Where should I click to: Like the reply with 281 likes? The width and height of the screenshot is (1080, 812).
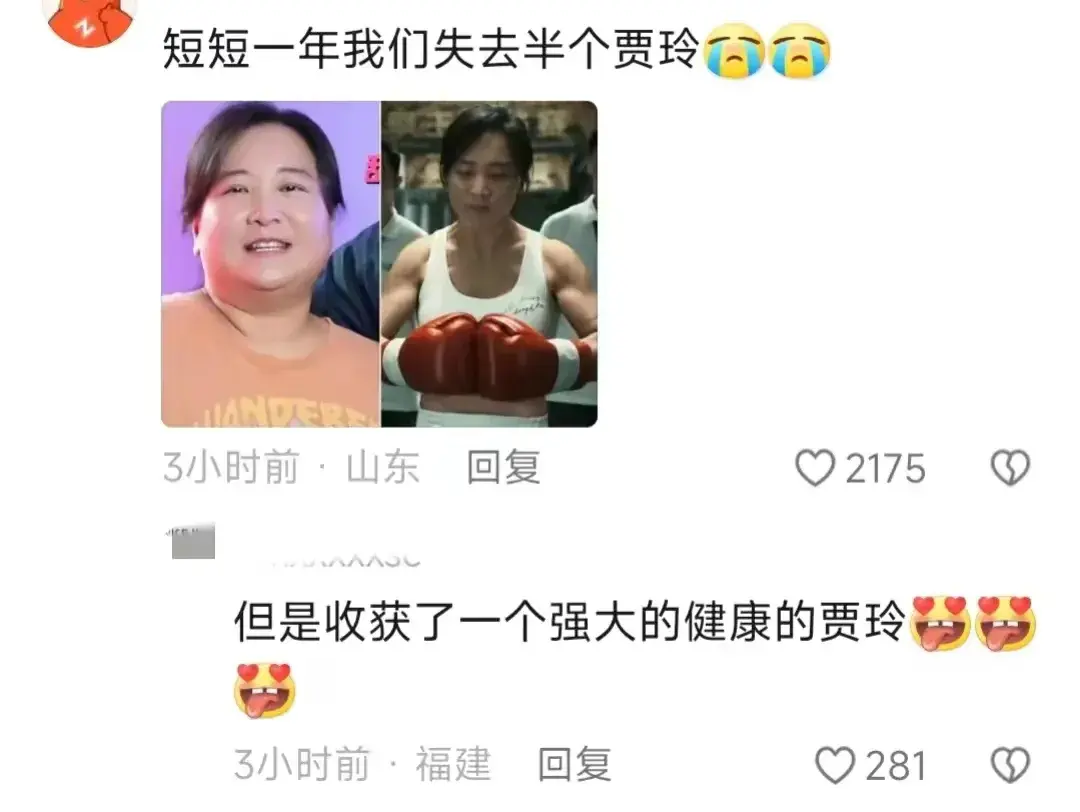(x=836, y=766)
